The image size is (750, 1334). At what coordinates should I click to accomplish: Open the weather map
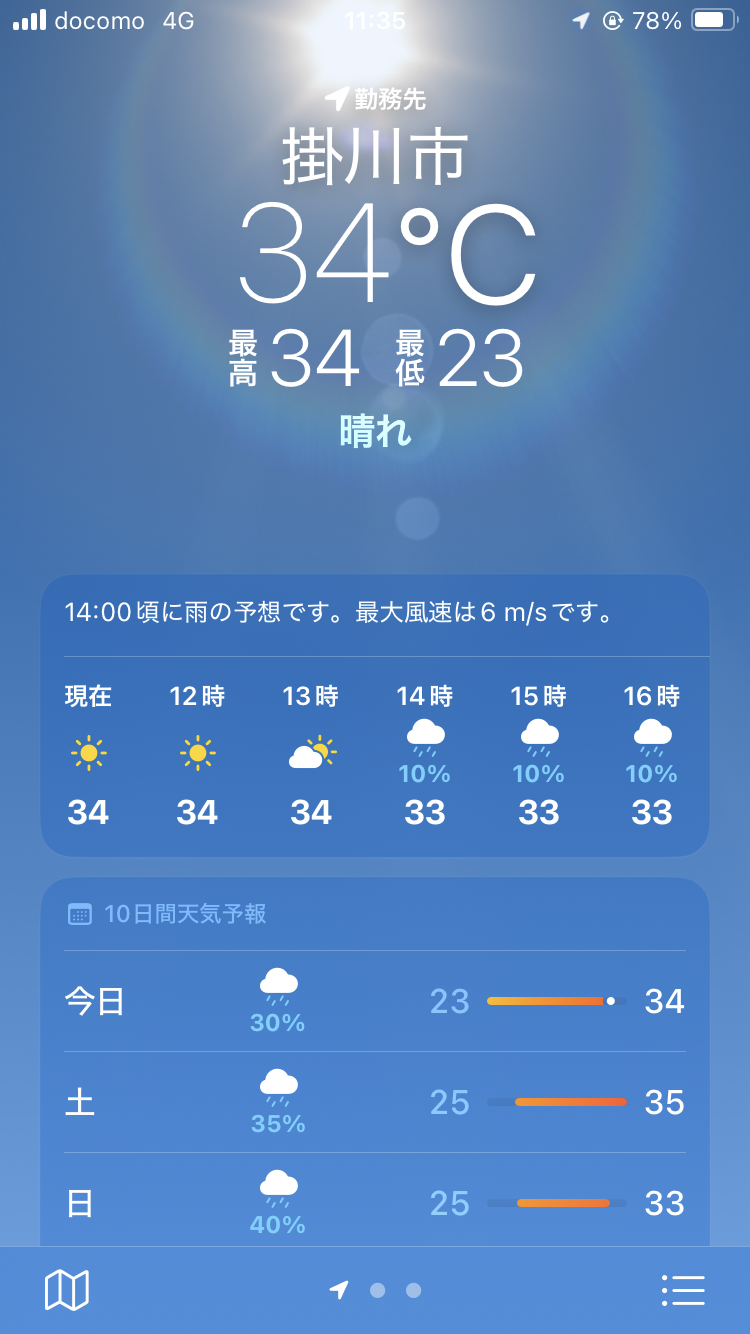(67, 1290)
